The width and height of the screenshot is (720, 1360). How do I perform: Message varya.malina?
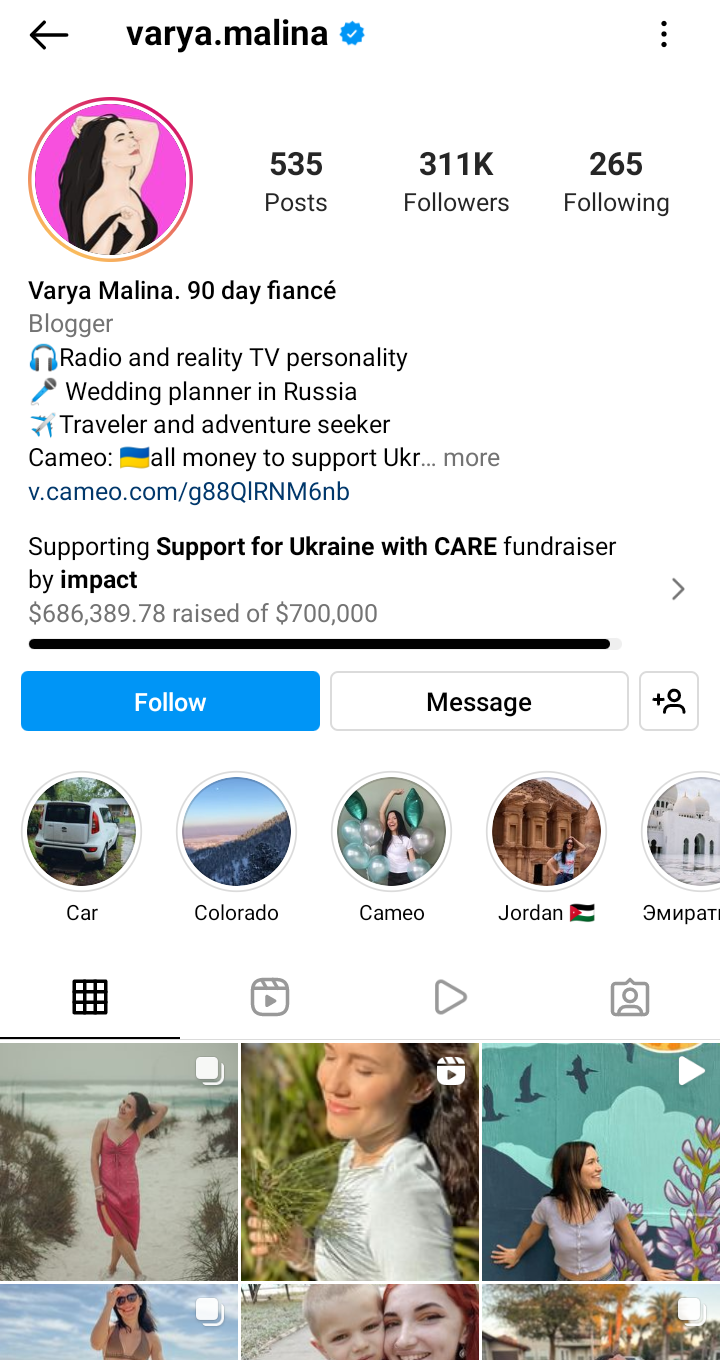click(479, 701)
